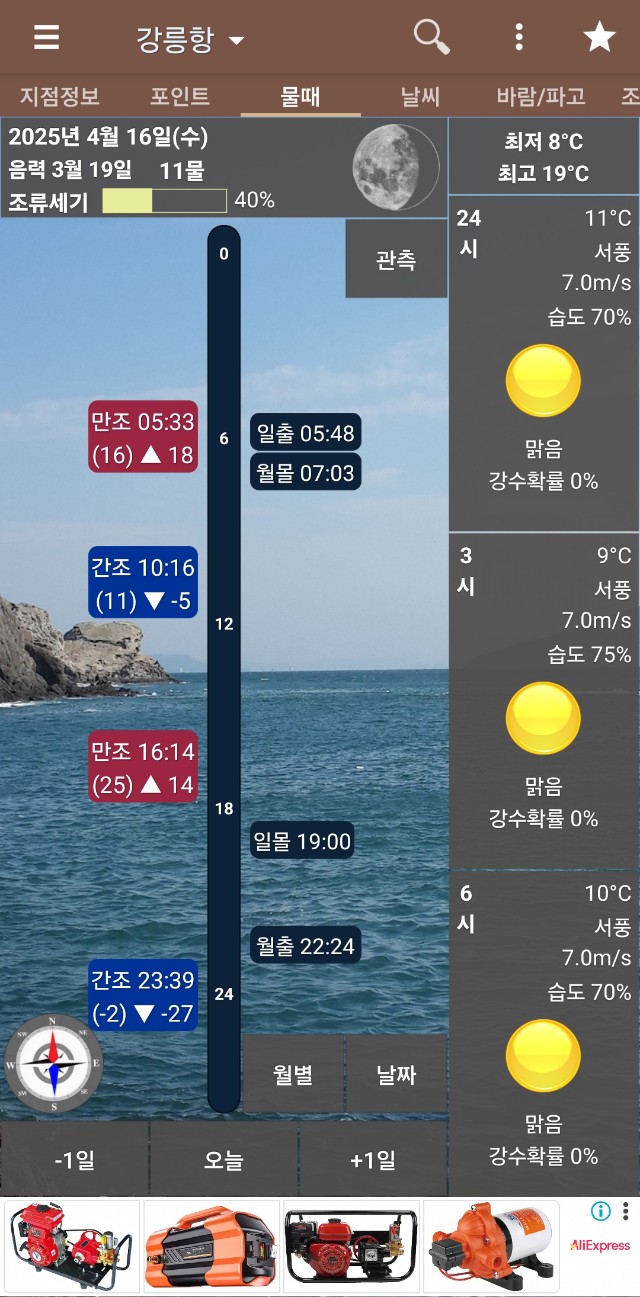Open the 바람/파고 tab
The height and width of the screenshot is (1297, 640).
pos(540,97)
